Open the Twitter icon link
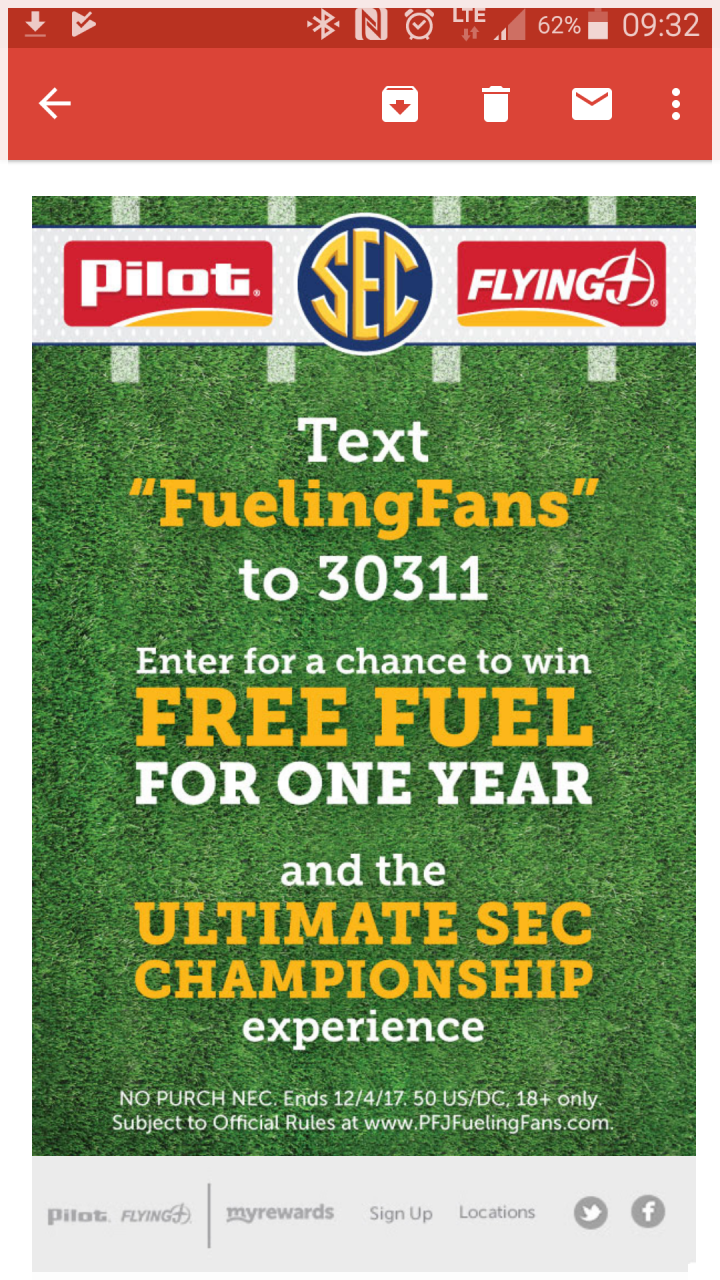Screen dimensions: 720x1280 (590, 1213)
